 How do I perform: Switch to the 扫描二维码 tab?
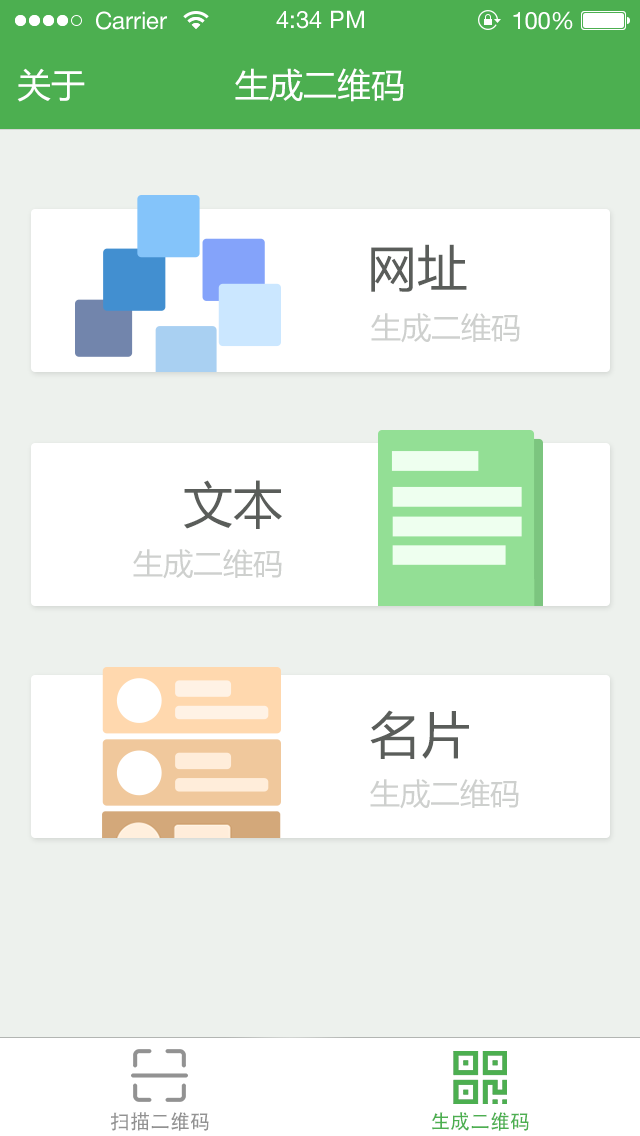pos(160,1089)
